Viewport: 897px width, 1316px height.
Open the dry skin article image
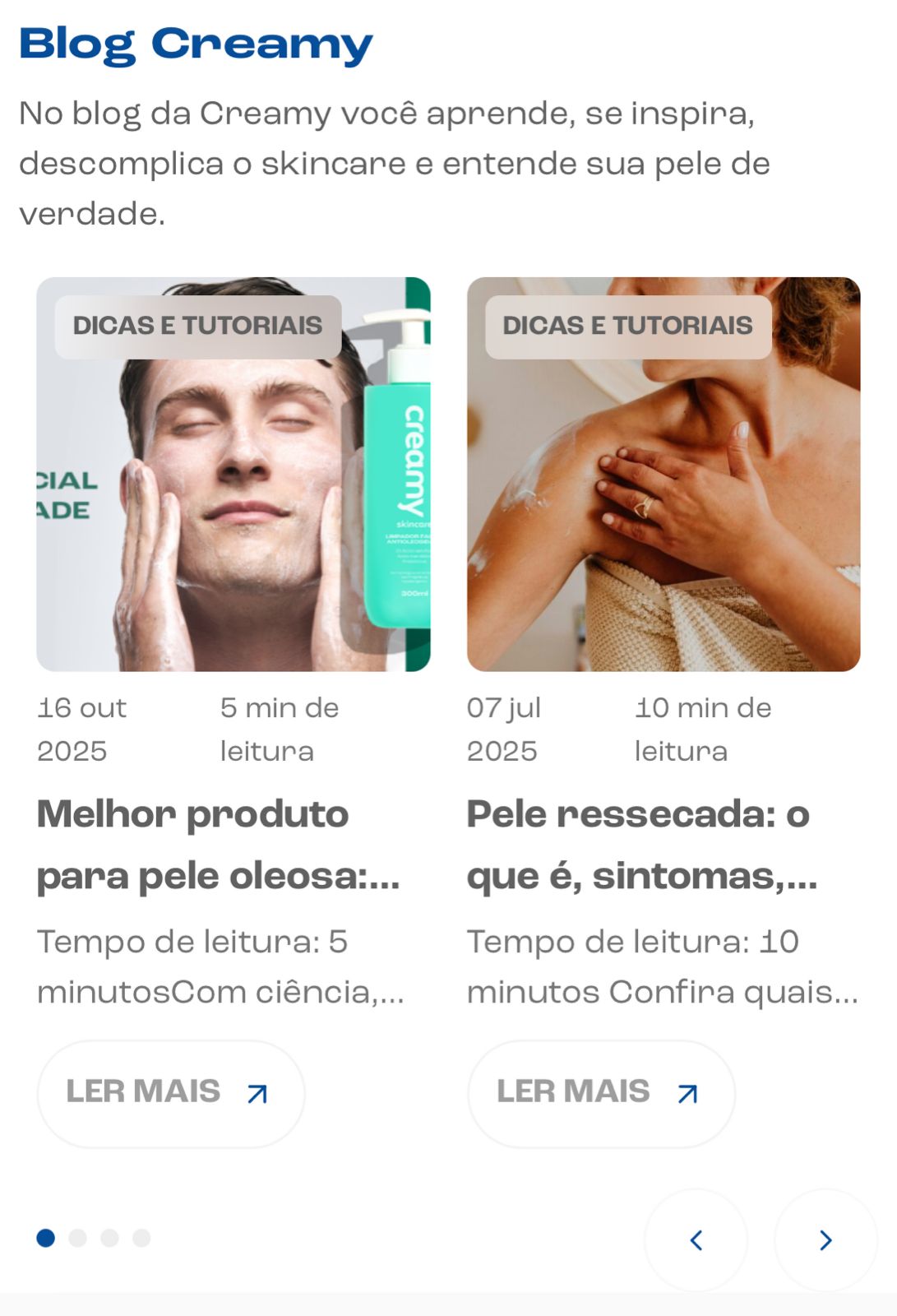point(664,493)
